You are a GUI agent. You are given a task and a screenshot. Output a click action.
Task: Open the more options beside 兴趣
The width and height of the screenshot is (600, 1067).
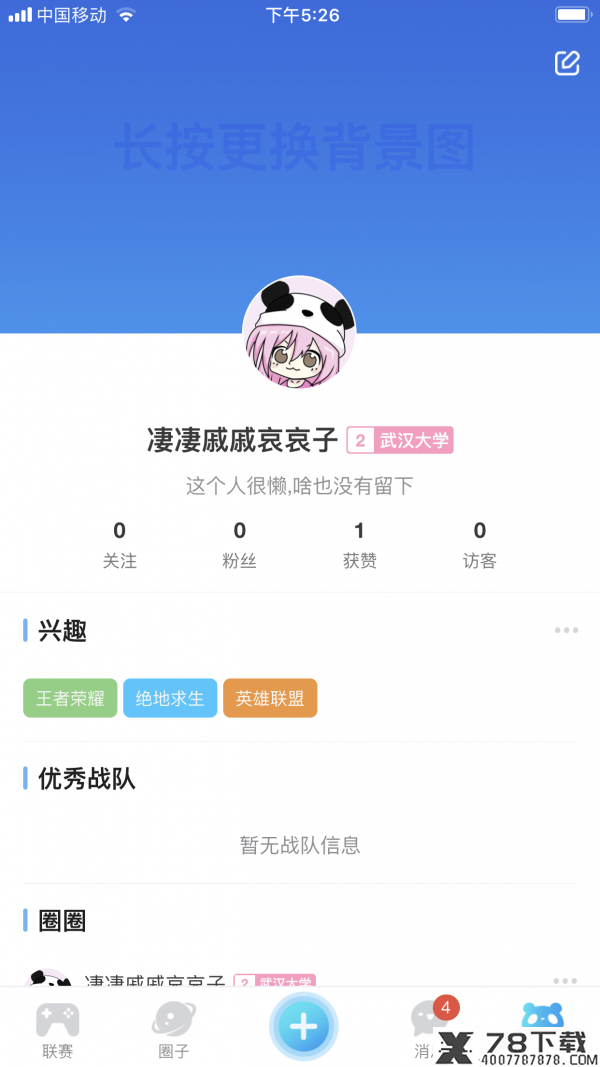pyautogui.click(x=566, y=630)
